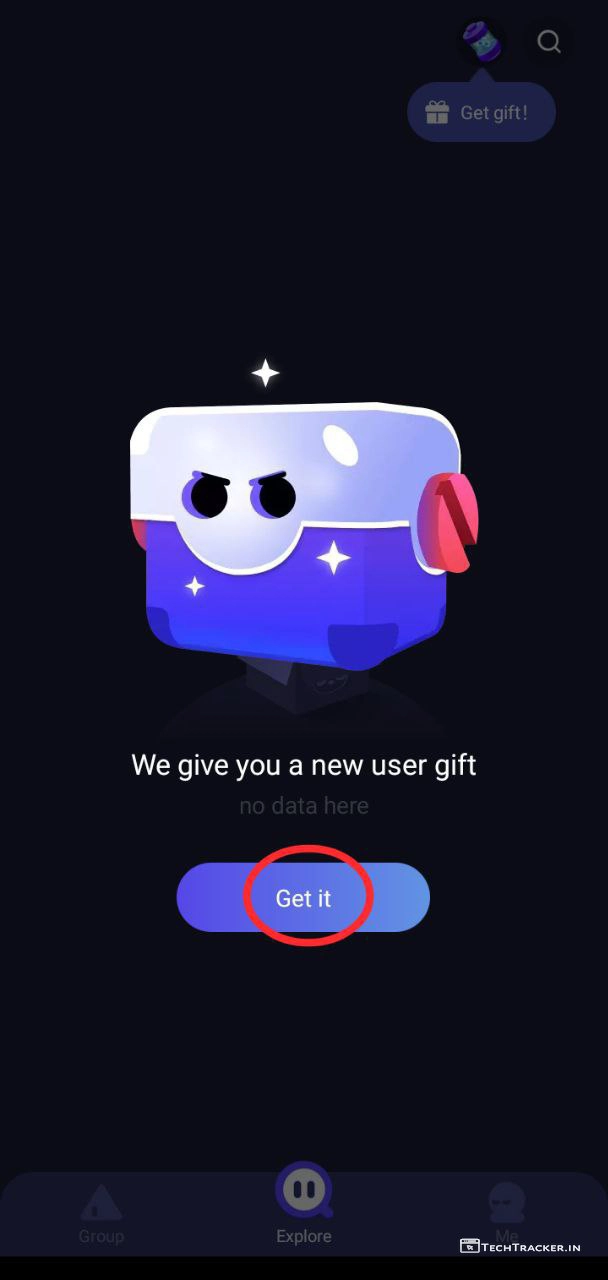
Task: Tap the gift can icon
Action: (482, 42)
